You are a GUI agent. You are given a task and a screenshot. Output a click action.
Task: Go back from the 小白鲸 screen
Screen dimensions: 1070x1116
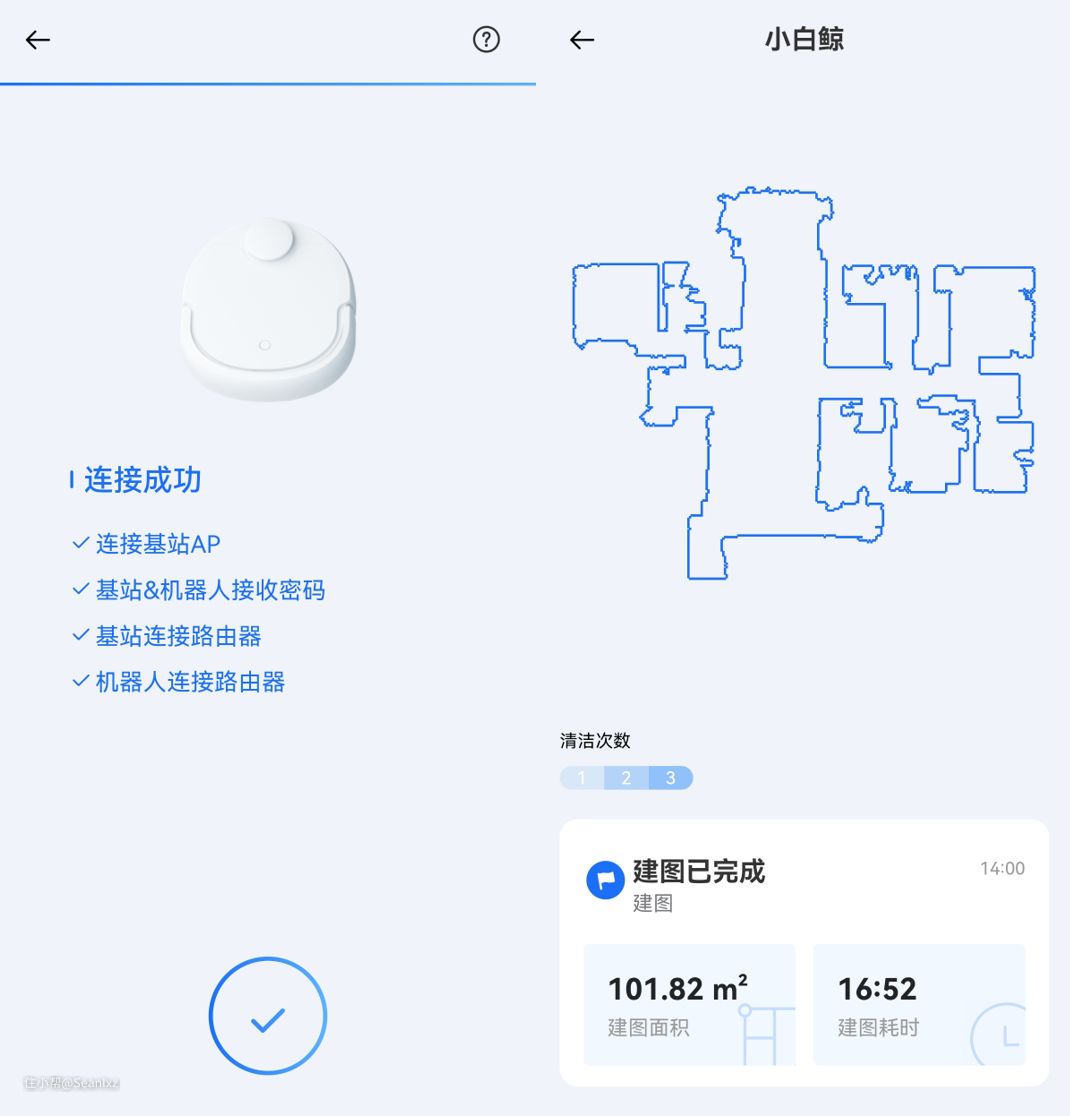pos(582,40)
